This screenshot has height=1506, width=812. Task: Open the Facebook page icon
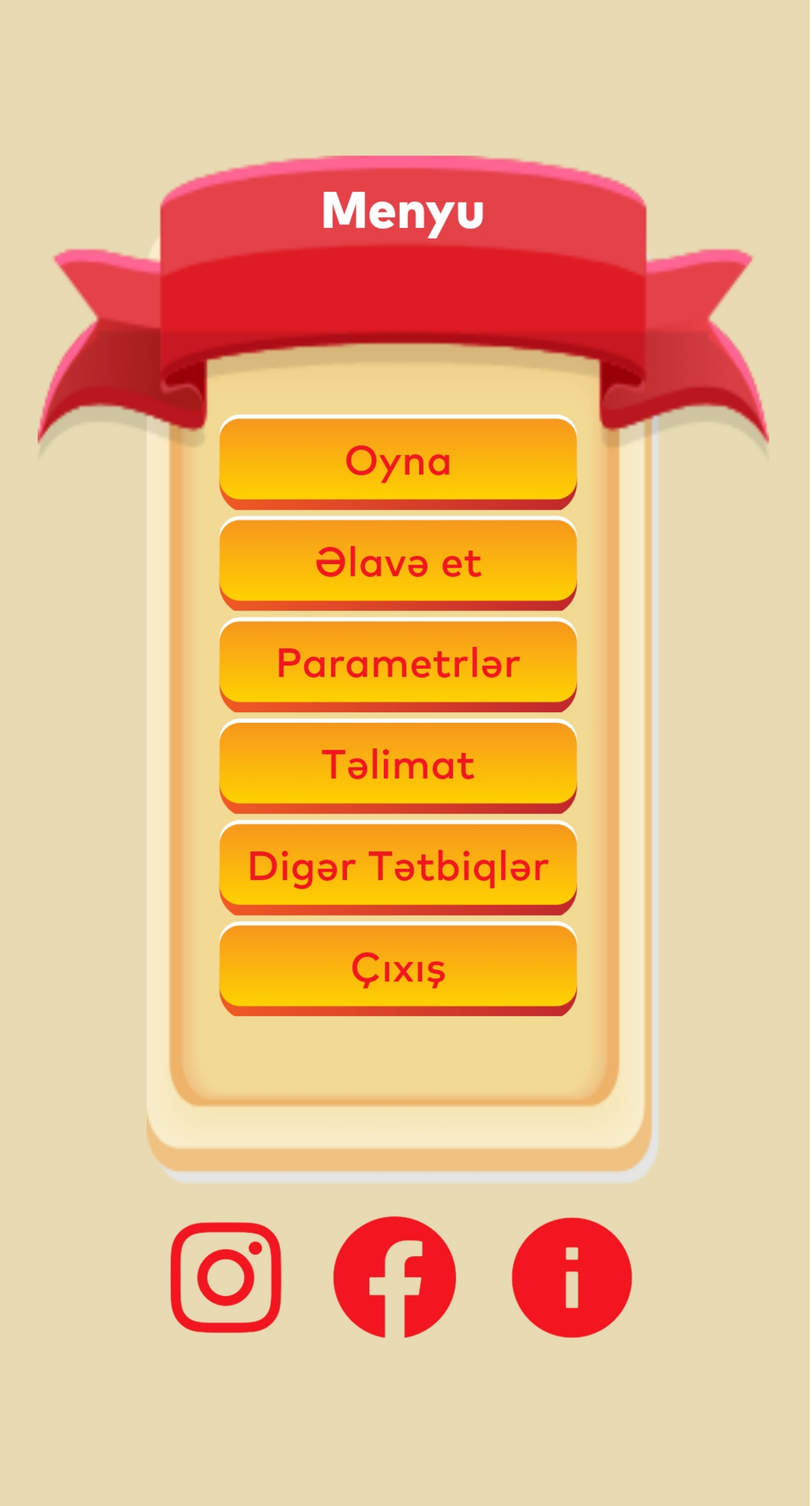(x=395, y=1278)
